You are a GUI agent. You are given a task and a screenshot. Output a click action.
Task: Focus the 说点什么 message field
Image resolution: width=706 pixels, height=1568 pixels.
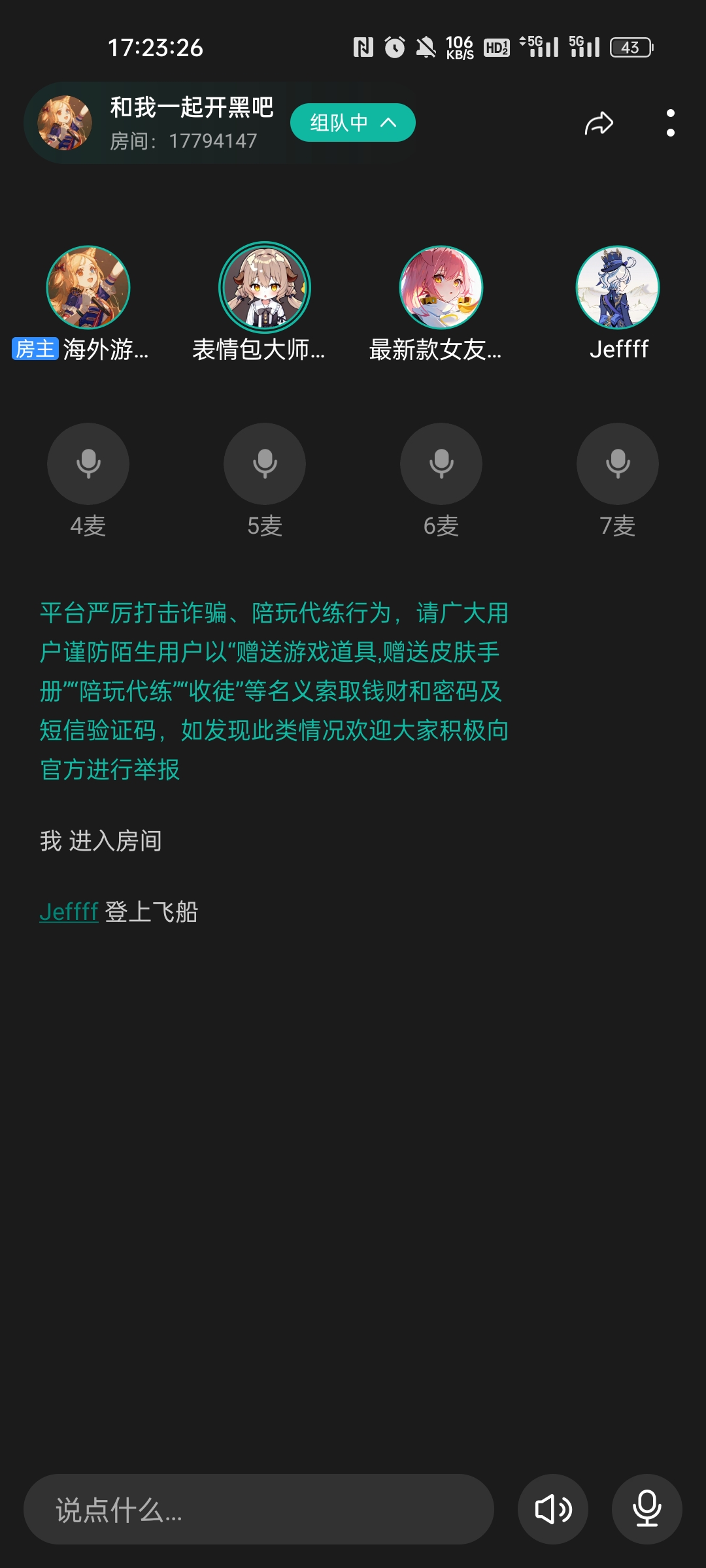258,1509
